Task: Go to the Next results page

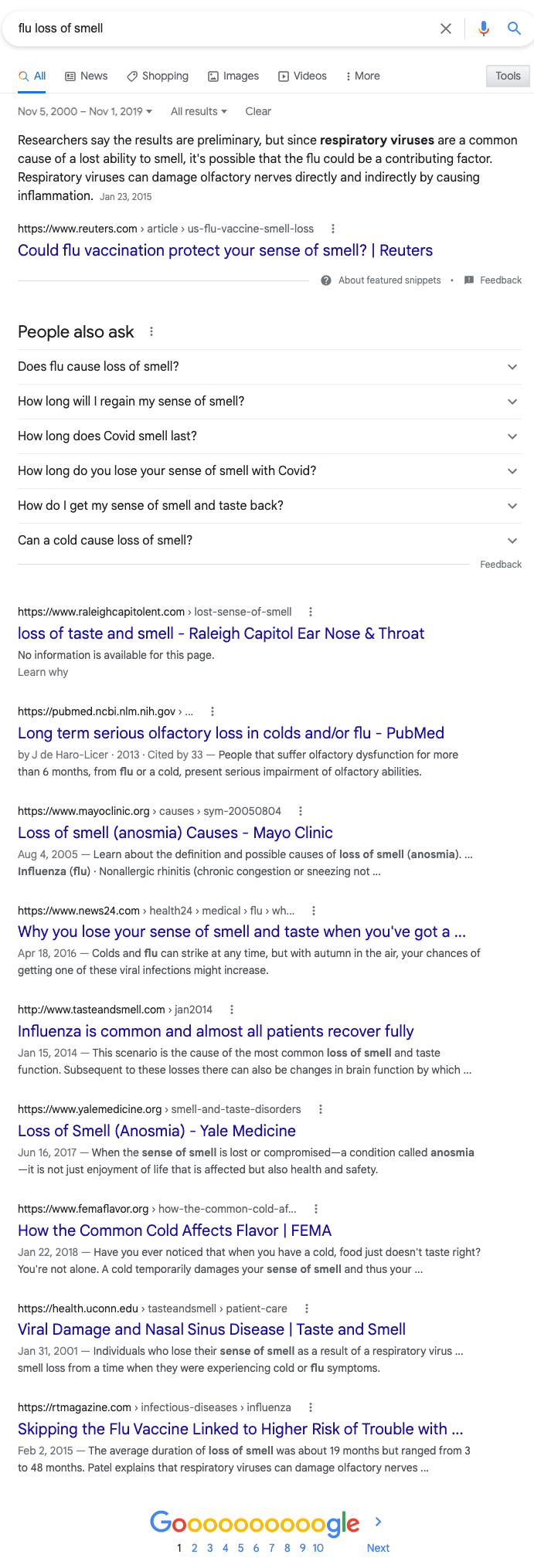Action: pos(378,1548)
